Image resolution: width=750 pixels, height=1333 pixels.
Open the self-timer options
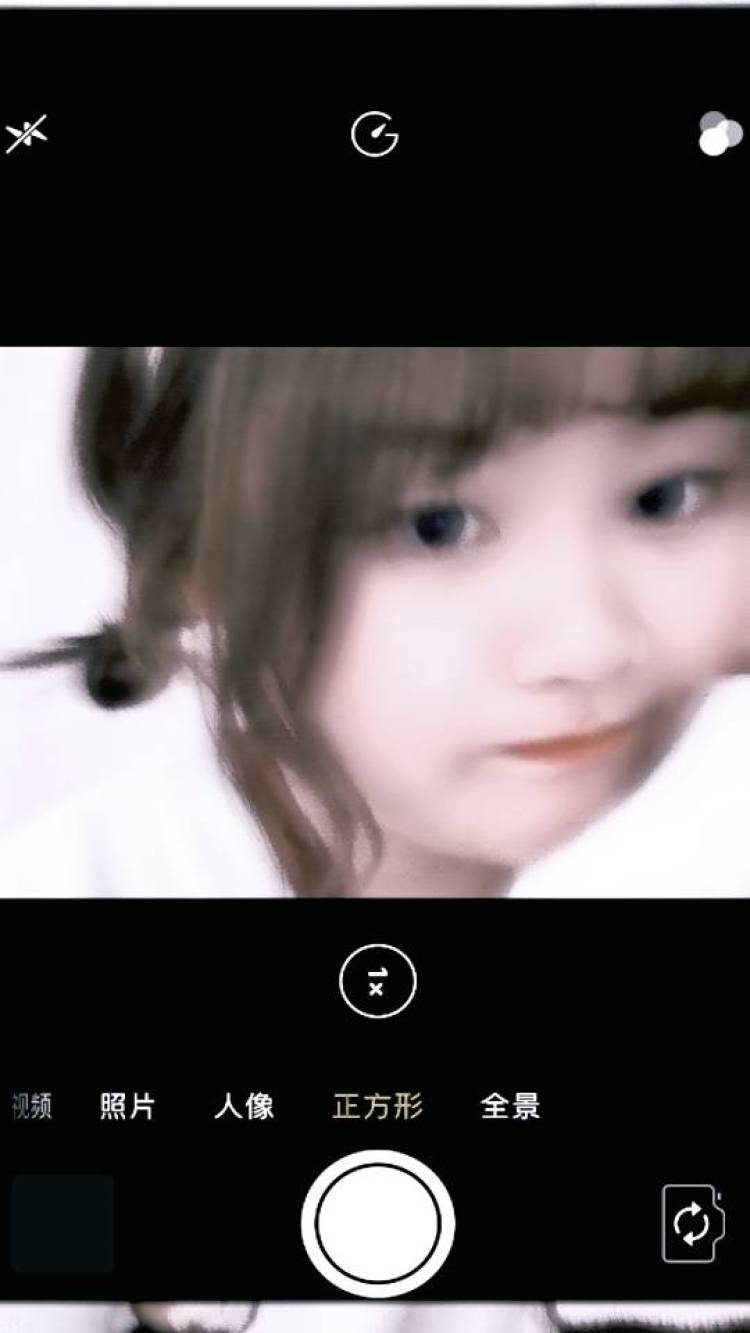click(375, 134)
